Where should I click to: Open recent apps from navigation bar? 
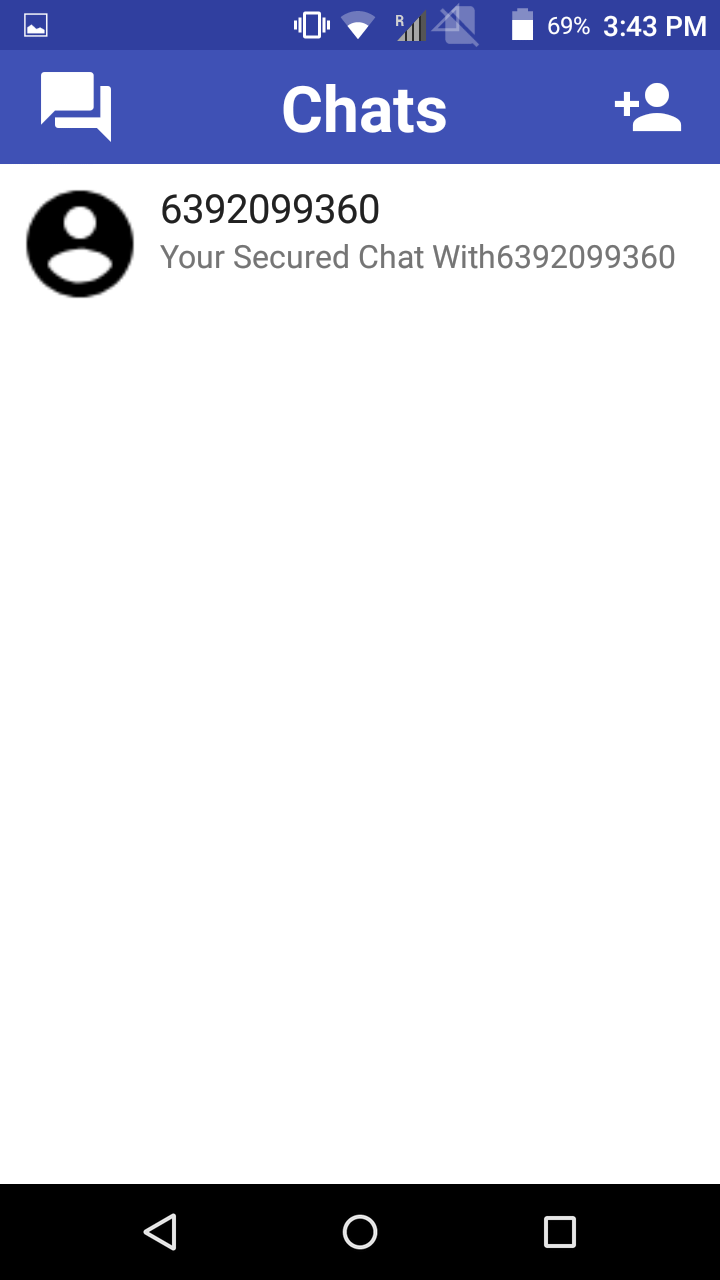560,1232
